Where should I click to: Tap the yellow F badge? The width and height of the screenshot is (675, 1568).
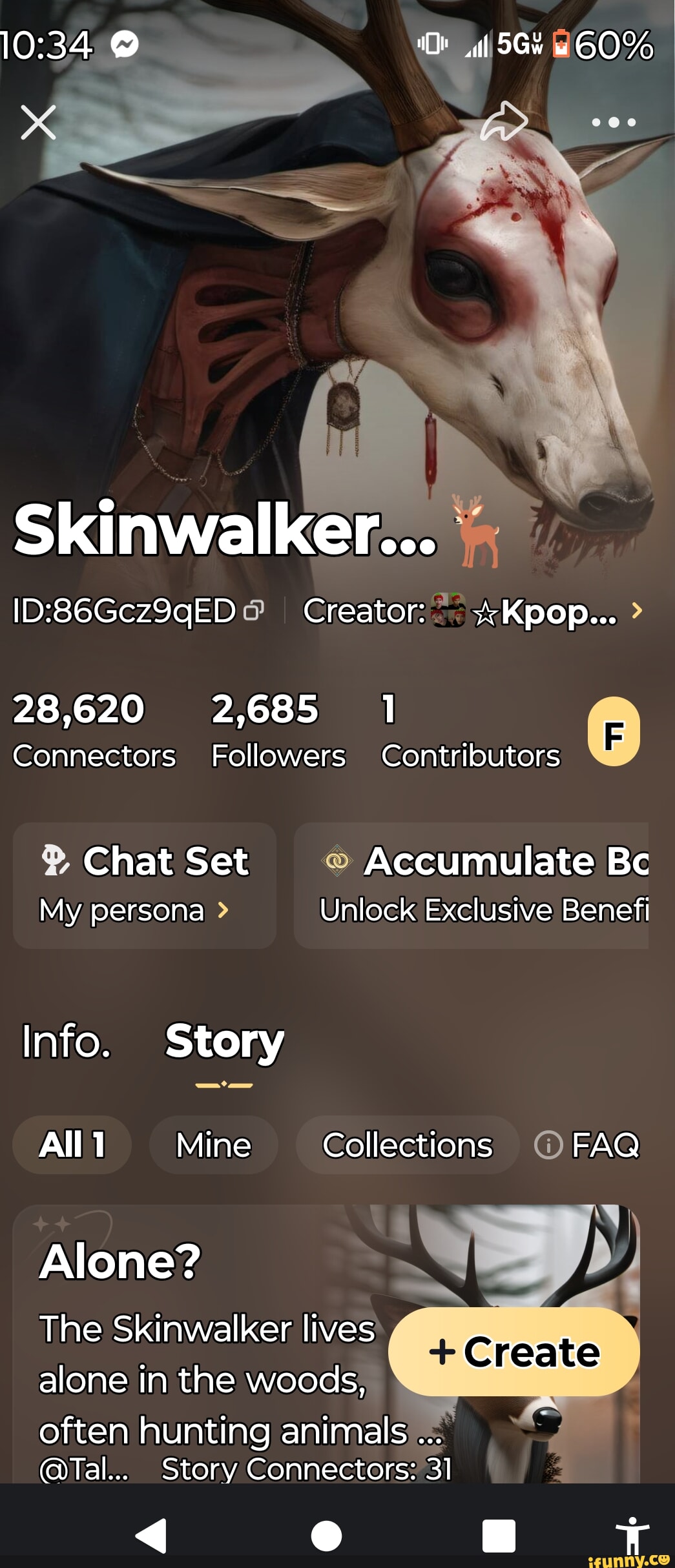[x=613, y=731]
